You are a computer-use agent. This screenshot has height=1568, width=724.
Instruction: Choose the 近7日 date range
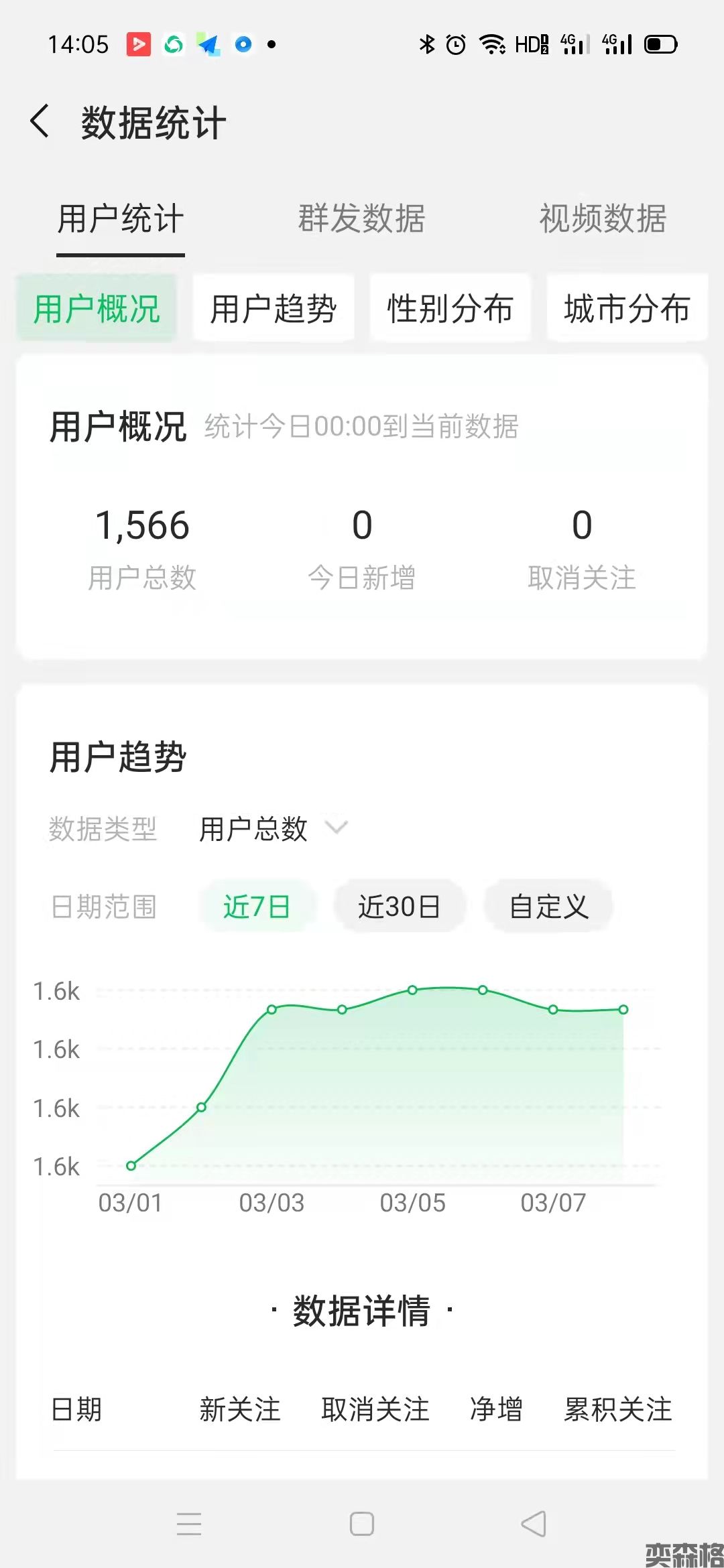(257, 907)
